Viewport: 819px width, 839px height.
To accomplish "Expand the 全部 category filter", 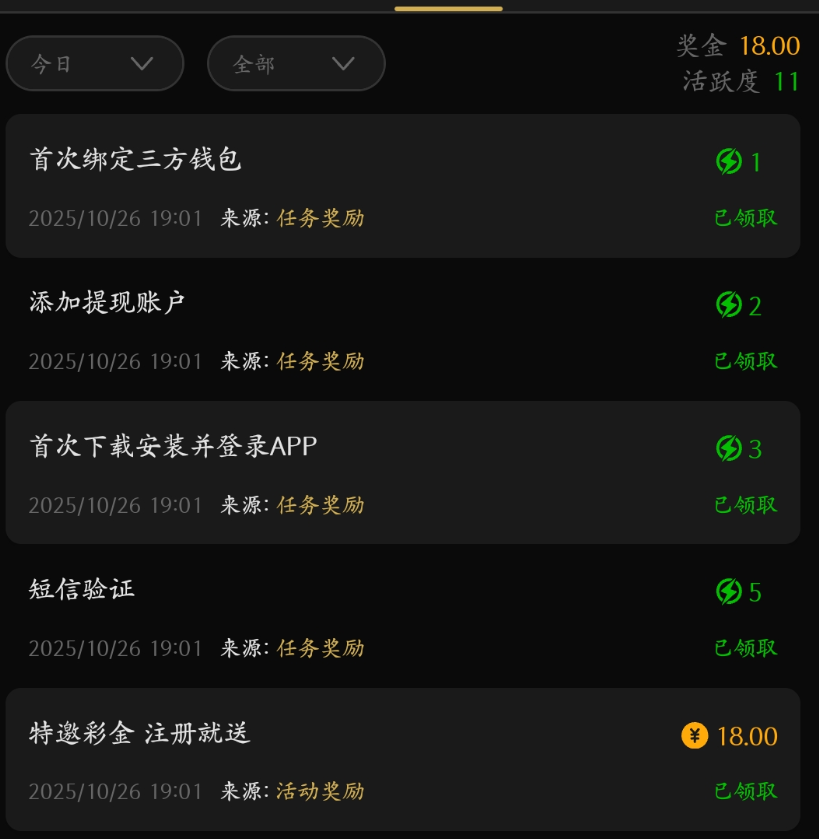I will pos(295,63).
